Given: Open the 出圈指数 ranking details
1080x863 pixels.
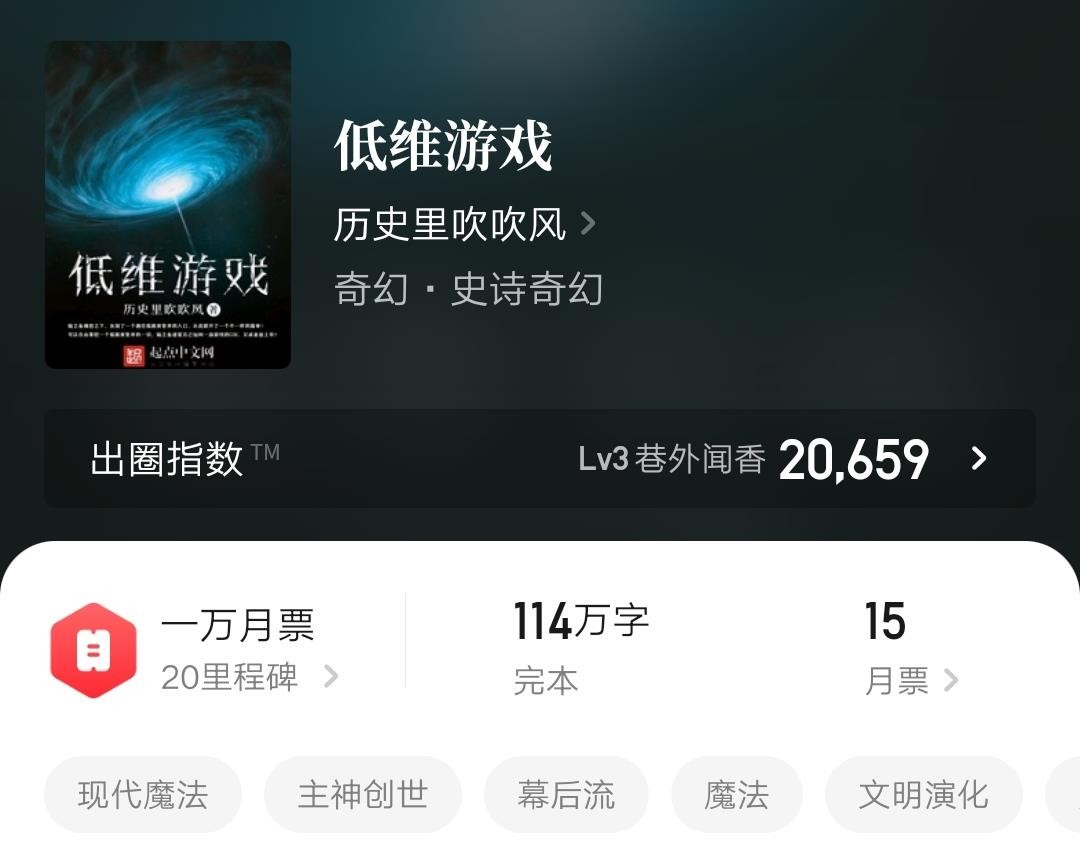Looking at the screenshot, I should coord(540,459).
